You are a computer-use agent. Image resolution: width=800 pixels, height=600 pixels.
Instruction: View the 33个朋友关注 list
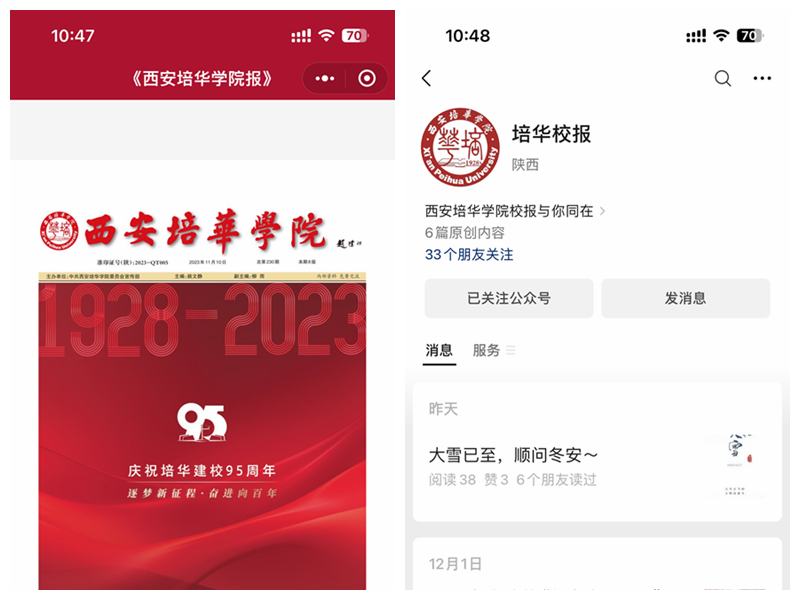[x=469, y=255]
